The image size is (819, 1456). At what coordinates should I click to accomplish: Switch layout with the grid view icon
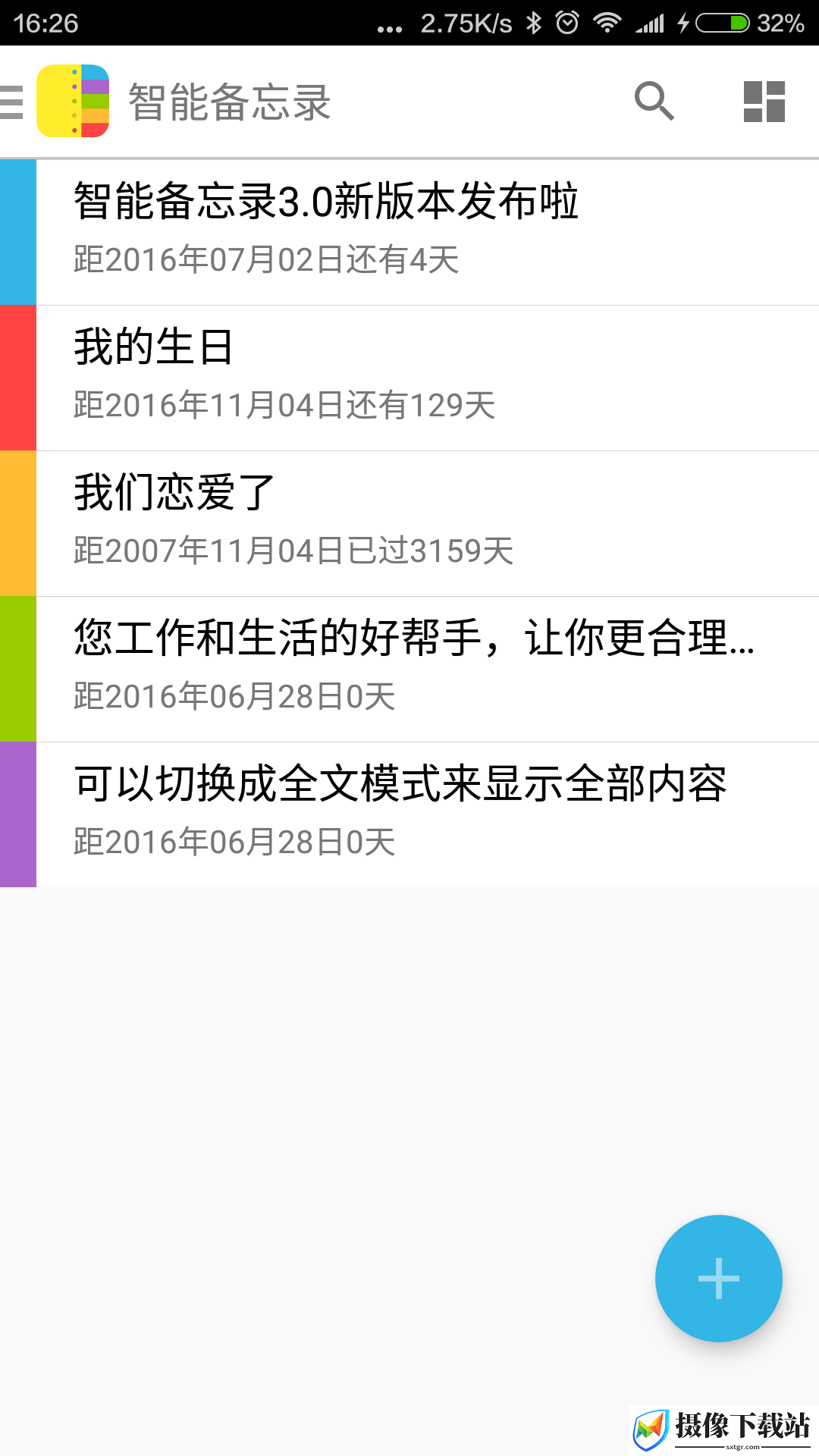click(x=764, y=102)
